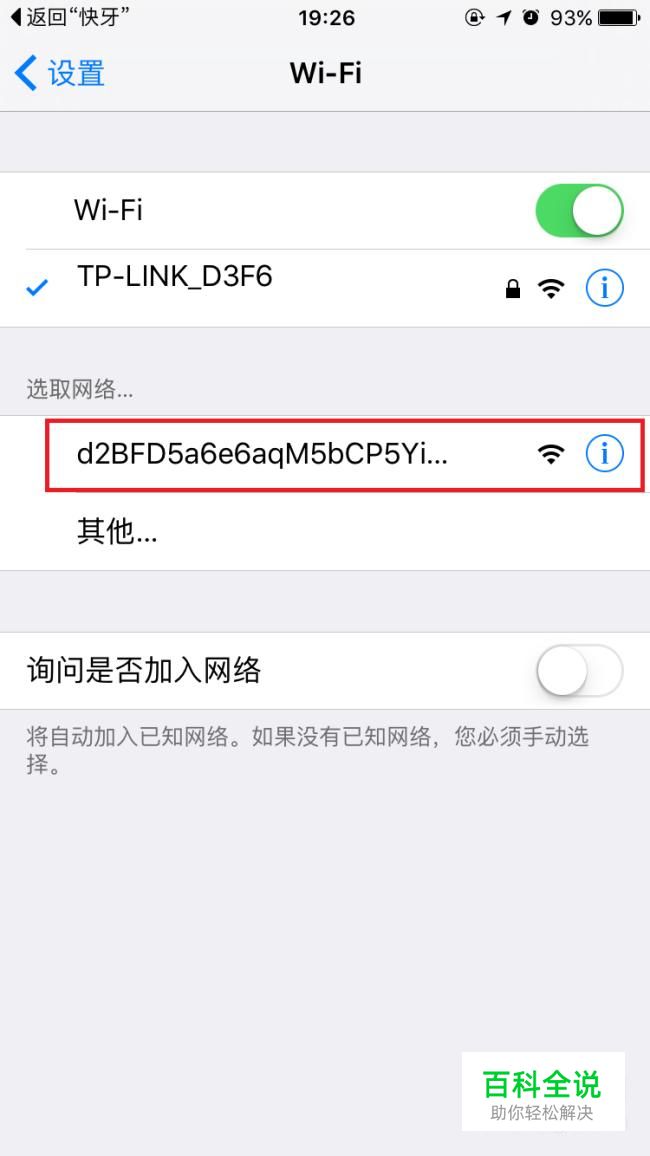Open info for TP-LINK_D3F6
Image resolution: width=650 pixels, height=1156 pixels.
pos(604,288)
